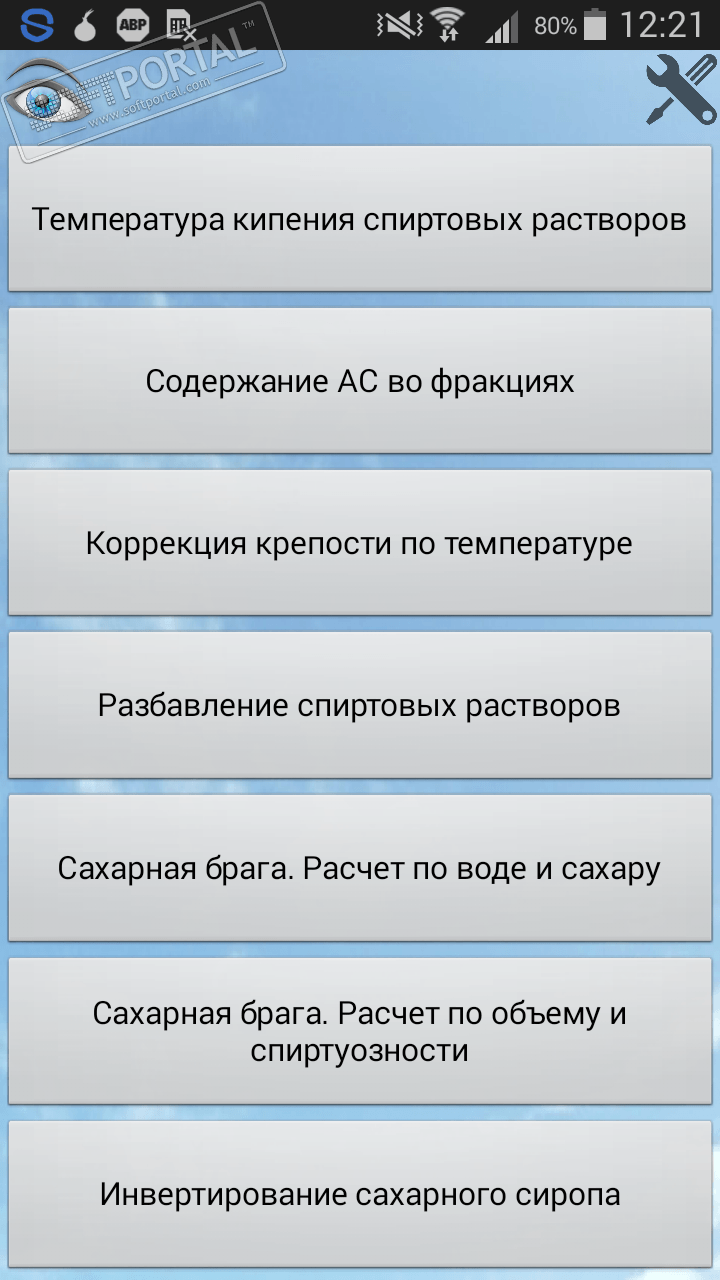The width and height of the screenshot is (720, 1280).
Task: Tap Инвертирование сахарного сиропа
Action: 360,1193
